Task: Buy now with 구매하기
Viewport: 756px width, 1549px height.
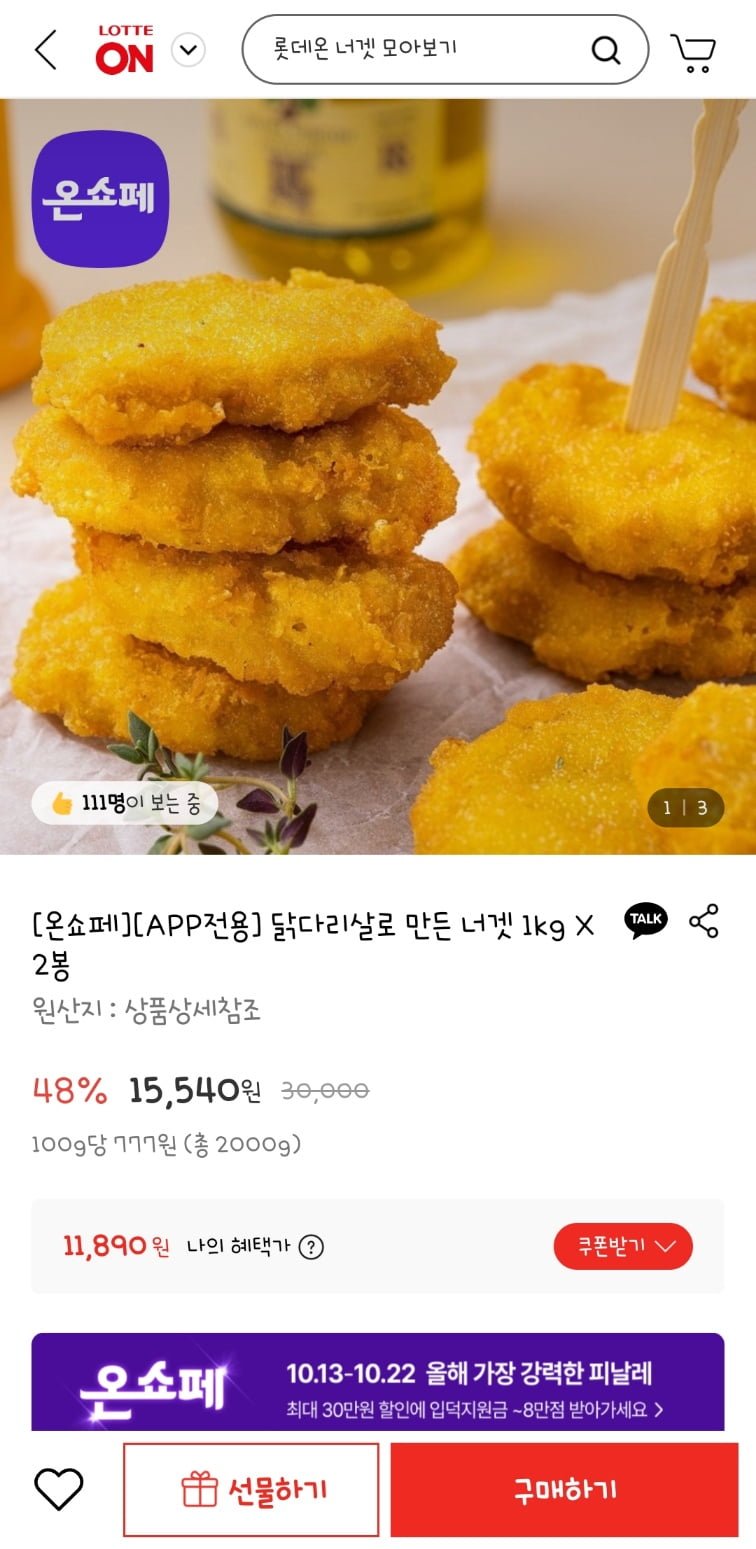Action: pos(564,1490)
